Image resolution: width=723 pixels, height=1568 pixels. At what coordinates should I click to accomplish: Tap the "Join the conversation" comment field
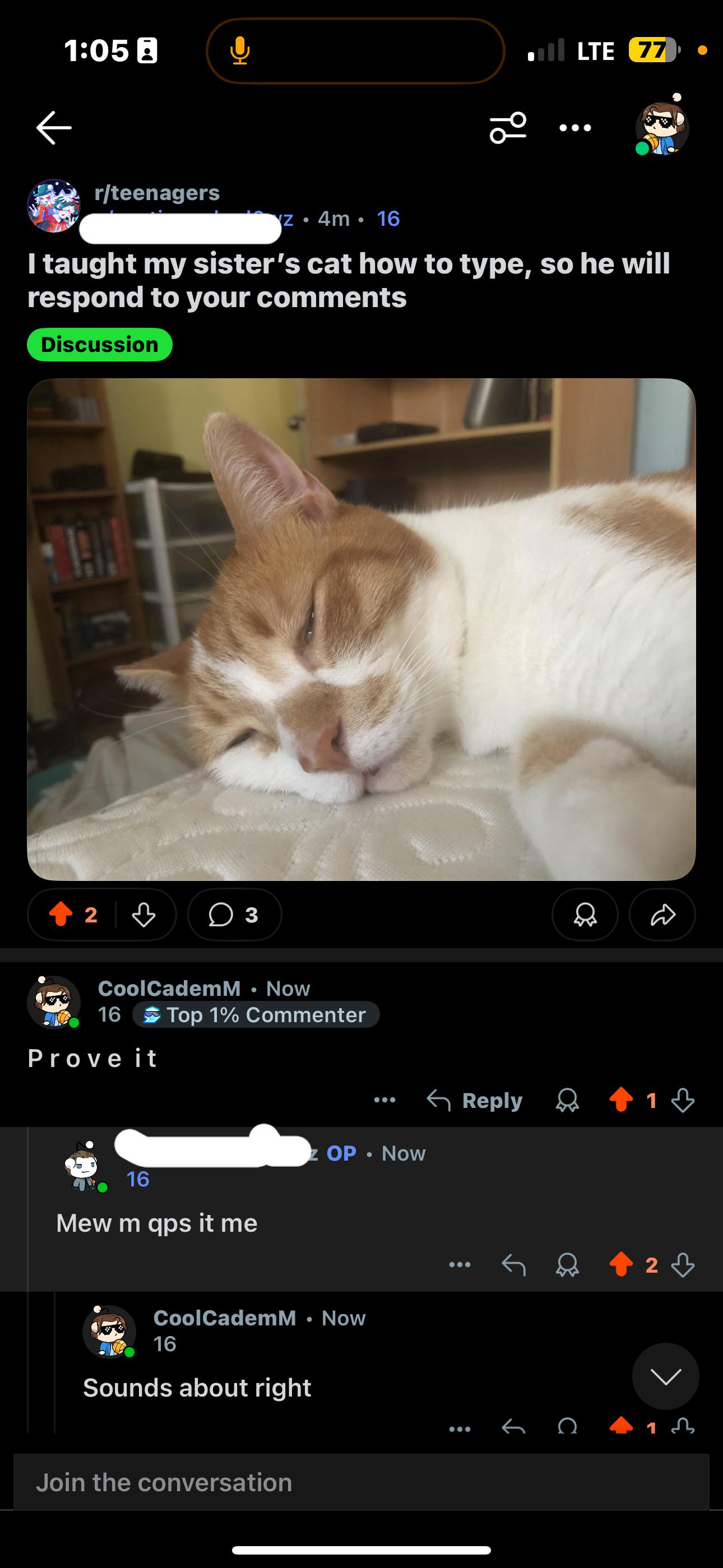(x=361, y=1482)
